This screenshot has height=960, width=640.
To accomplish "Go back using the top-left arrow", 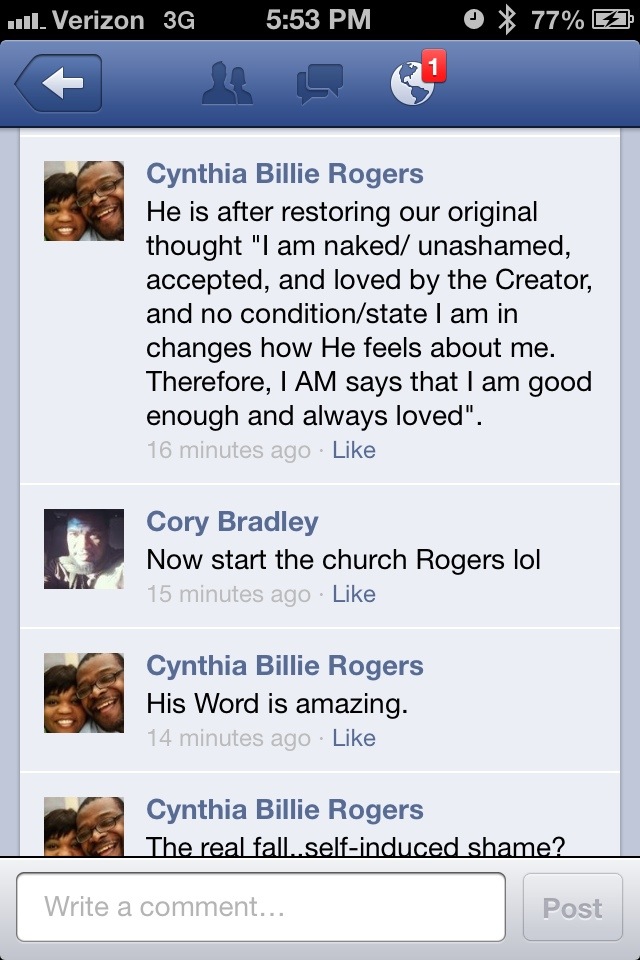I will (x=58, y=85).
